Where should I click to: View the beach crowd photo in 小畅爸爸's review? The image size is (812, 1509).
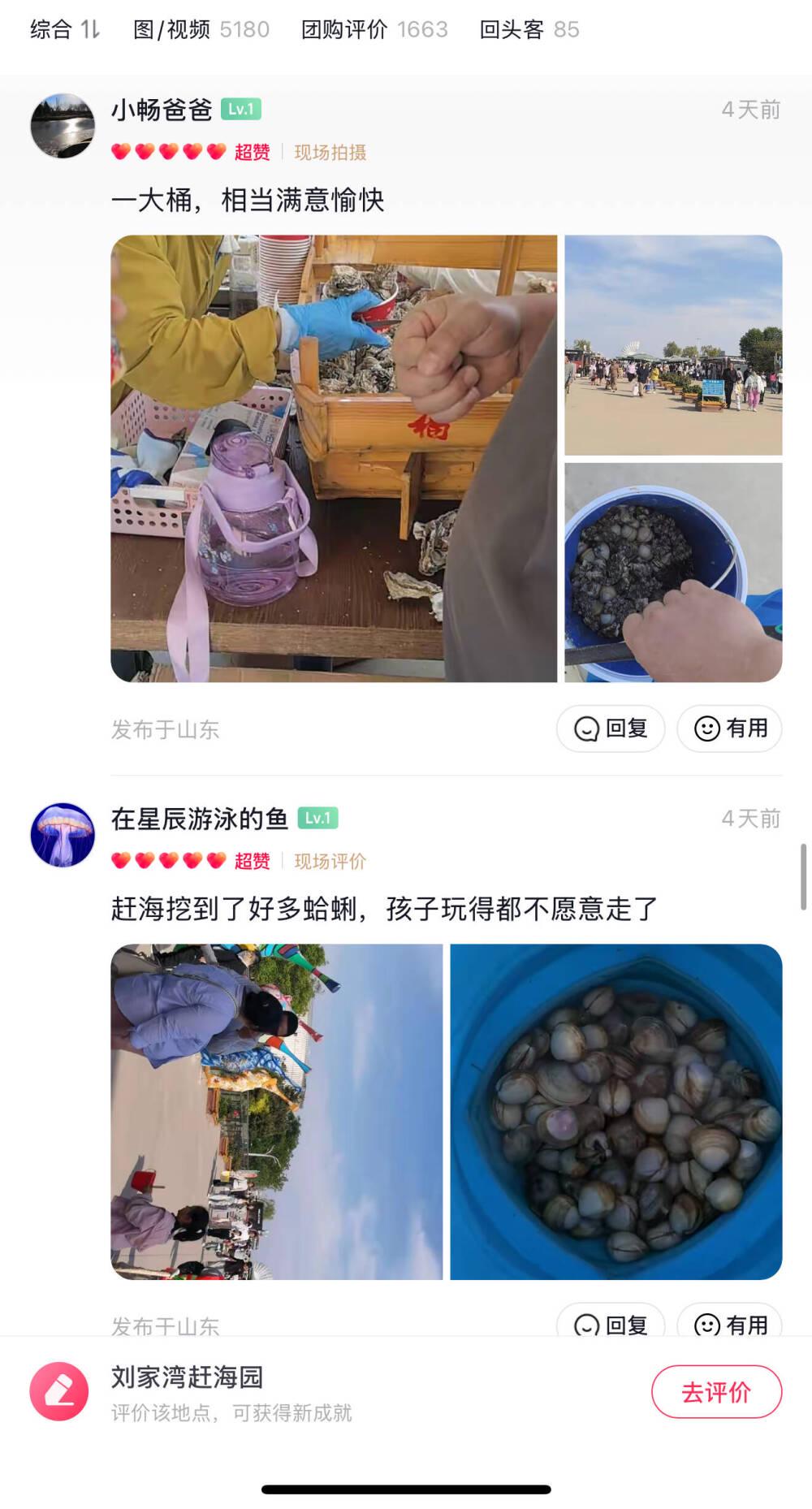click(x=673, y=344)
